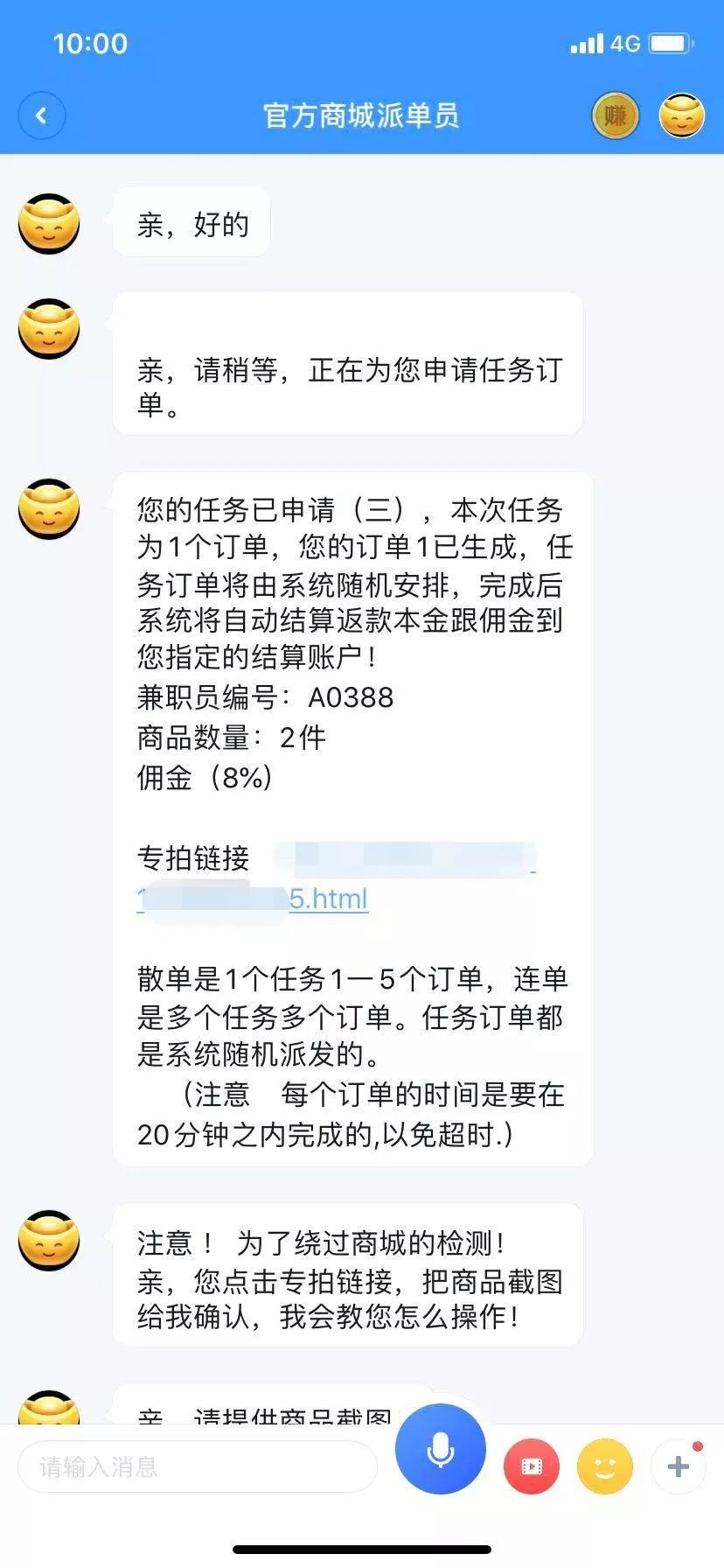Tap the 官方商城派单员 chat title
This screenshot has width=724, height=1568.
click(362, 115)
